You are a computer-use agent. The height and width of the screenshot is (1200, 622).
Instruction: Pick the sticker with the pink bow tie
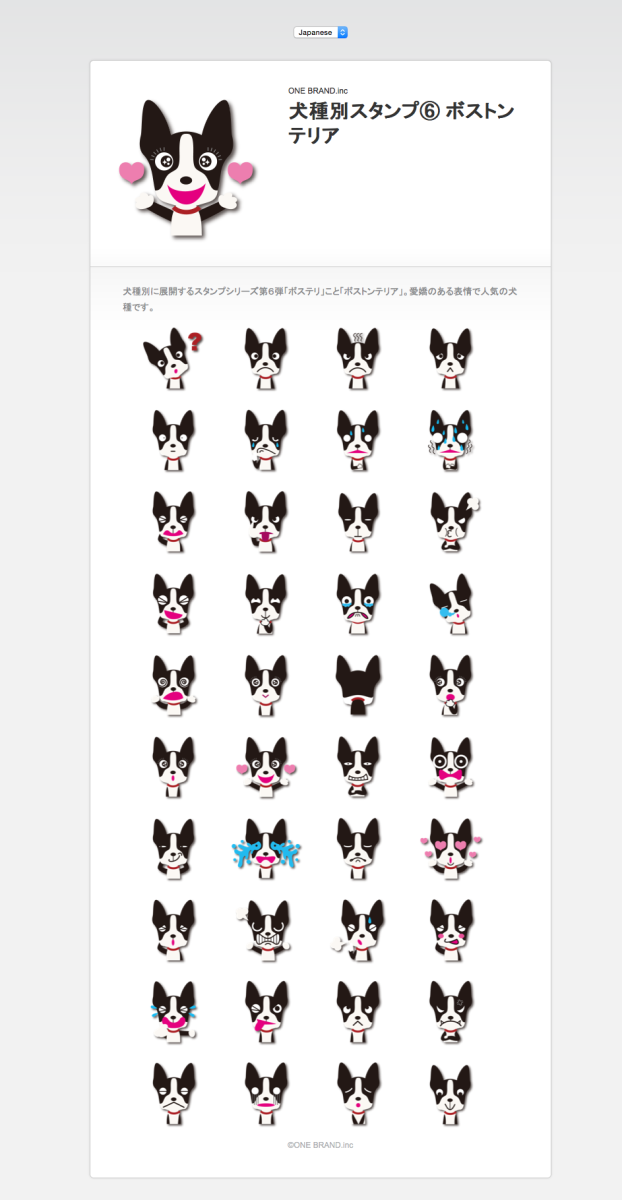click(x=450, y=767)
